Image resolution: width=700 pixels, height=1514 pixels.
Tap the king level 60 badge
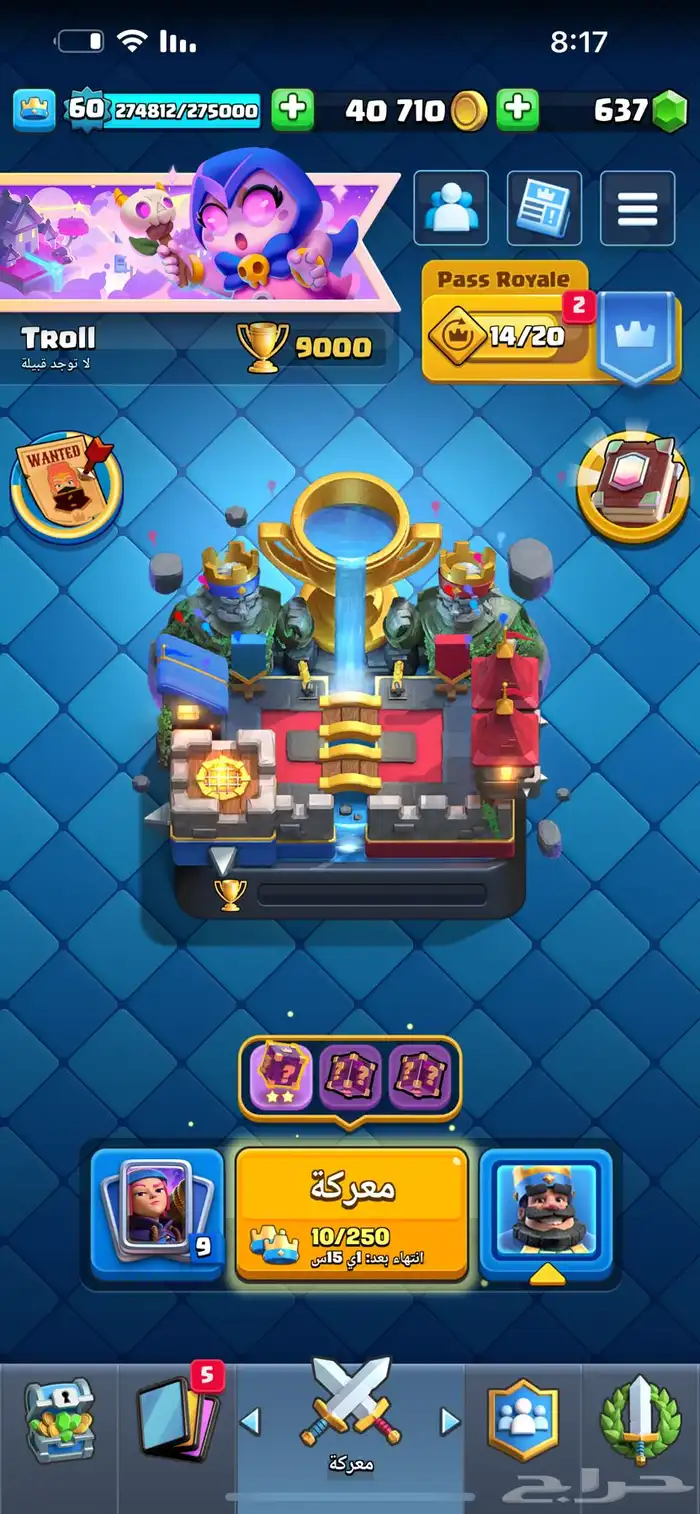pyautogui.click(x=86, y=109)
